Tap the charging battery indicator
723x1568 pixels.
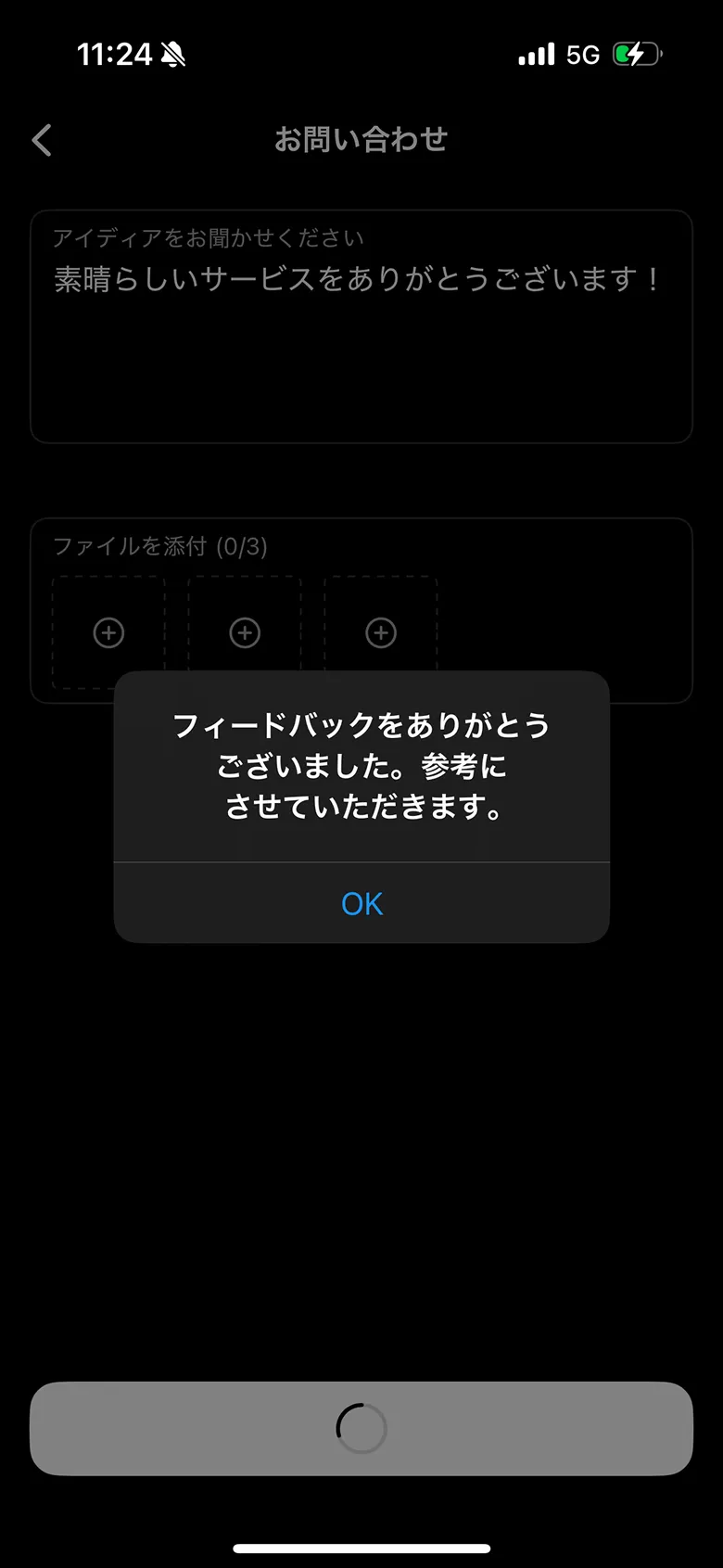point(638,54)
